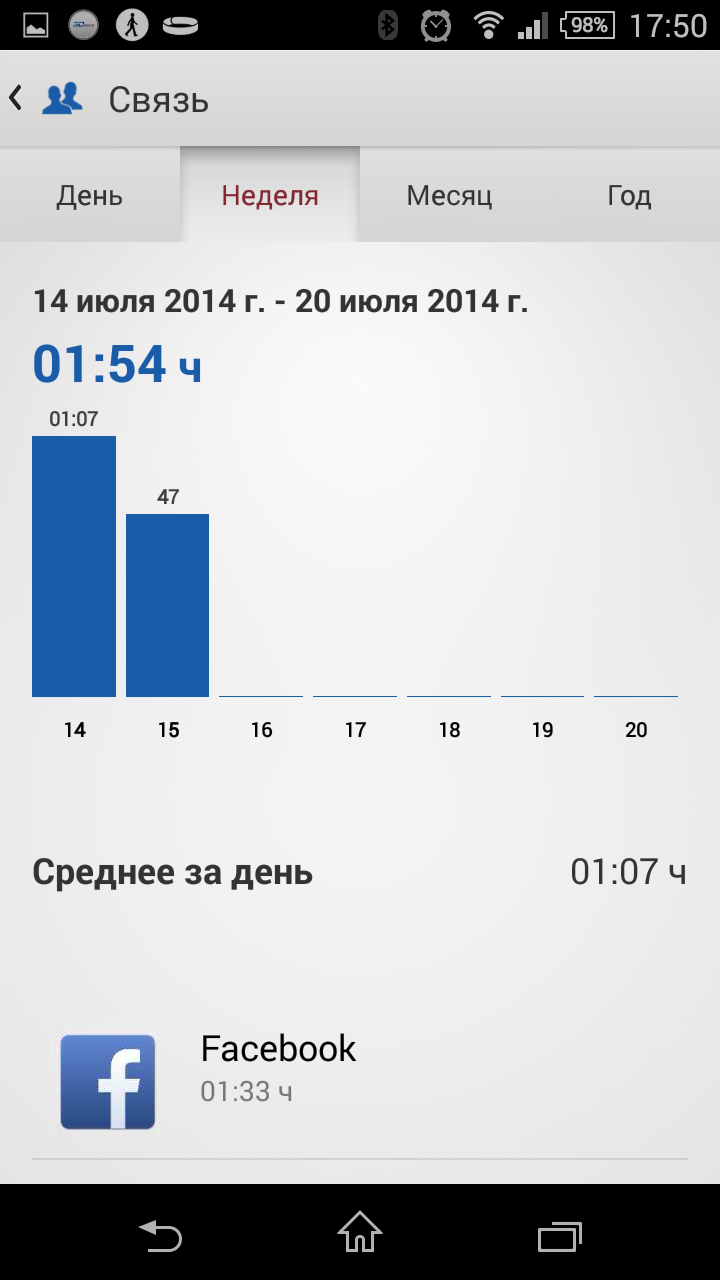720x1280 pixels.
Task: Open the Месяц tab
Action: click(x=449, y=195)
